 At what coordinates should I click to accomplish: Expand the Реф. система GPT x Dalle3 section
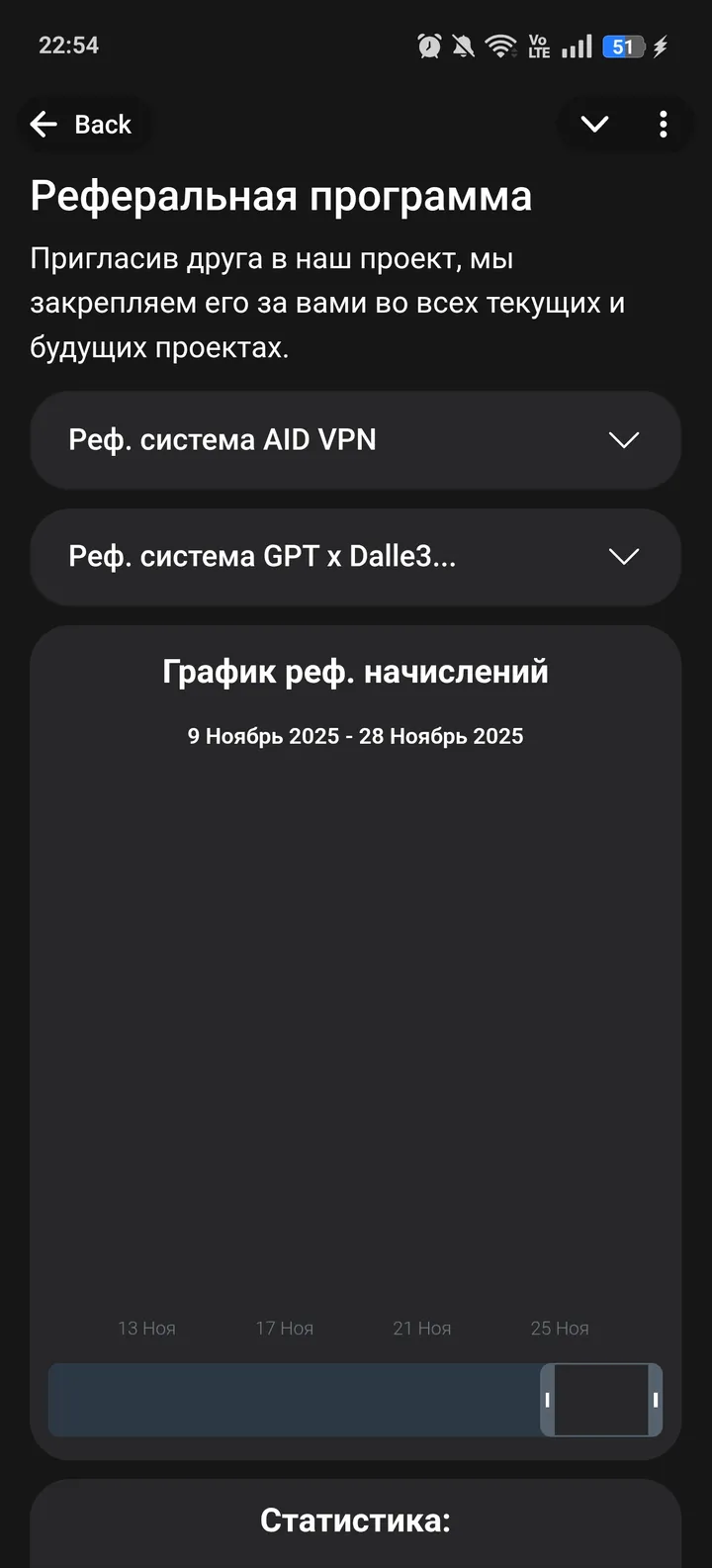click(356, 556)
